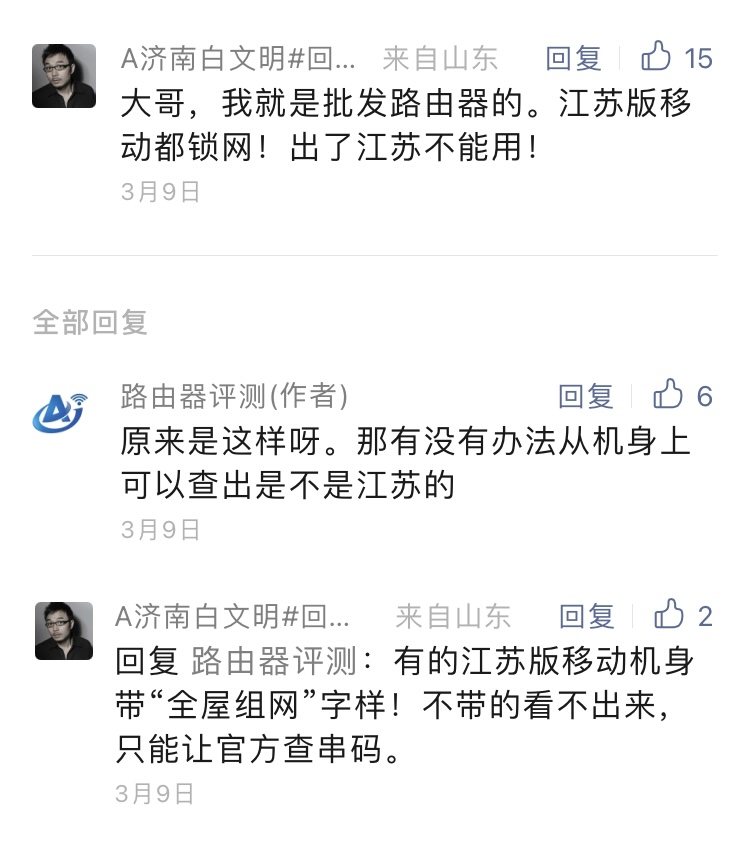Click the like count 2 on bottom comment
The image size is (750, 860).
705,616
